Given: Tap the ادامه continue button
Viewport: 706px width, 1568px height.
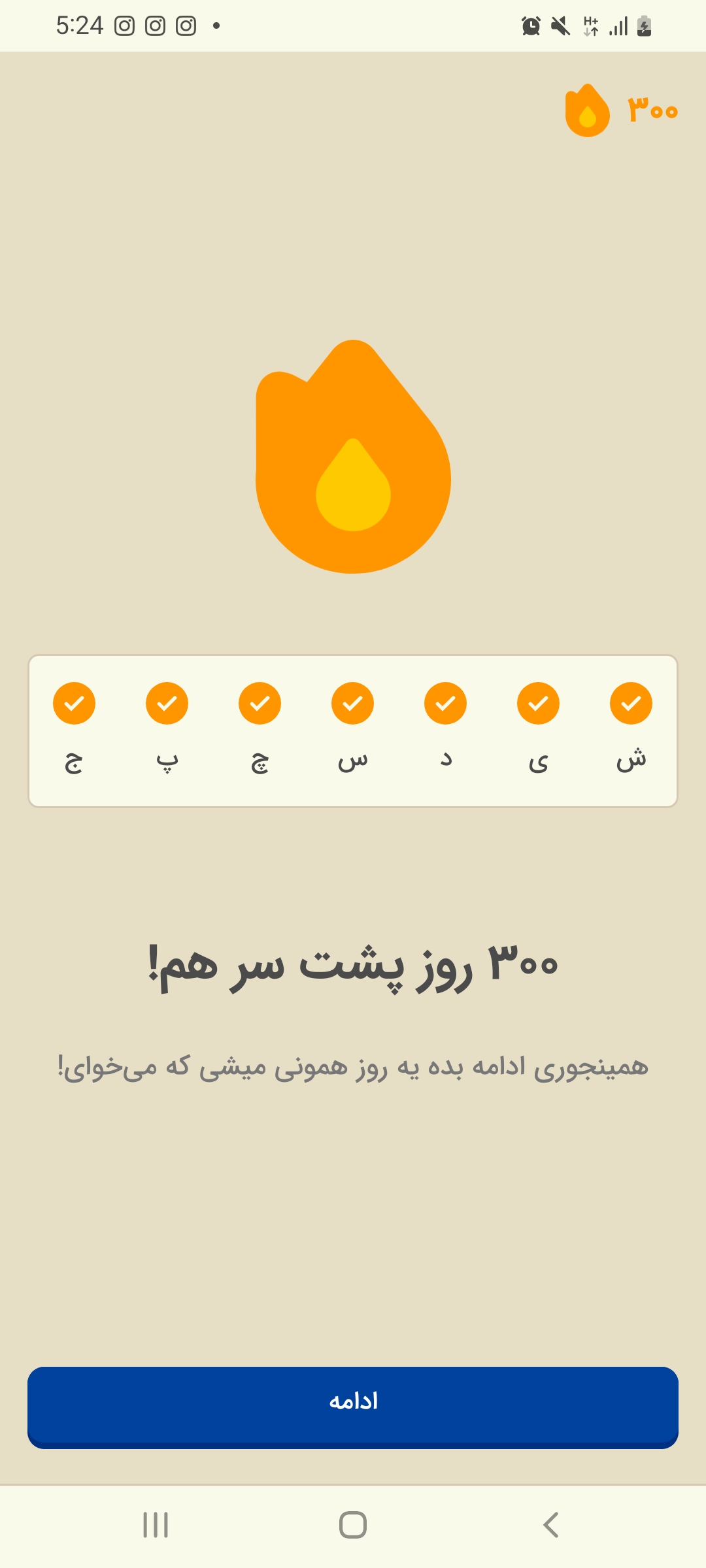Looking at the screenshot, I should (353, 1407).
